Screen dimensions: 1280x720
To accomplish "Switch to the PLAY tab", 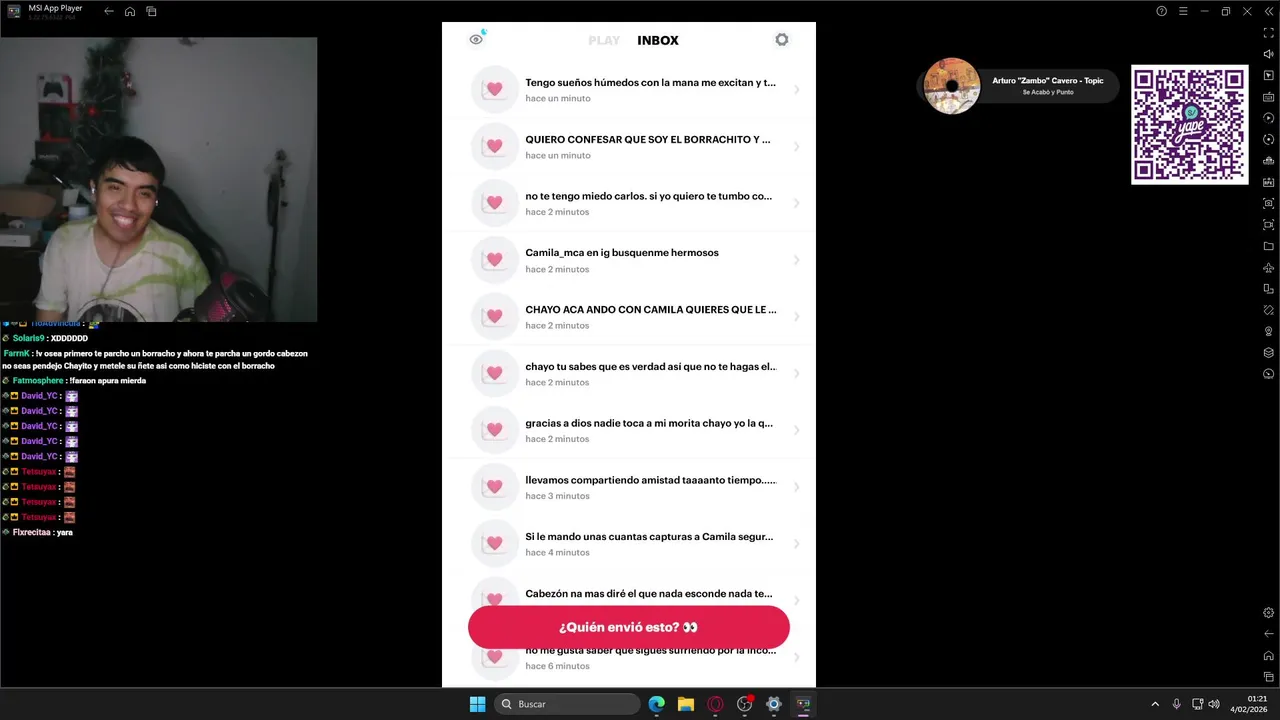I will click(x=604, y=40).
